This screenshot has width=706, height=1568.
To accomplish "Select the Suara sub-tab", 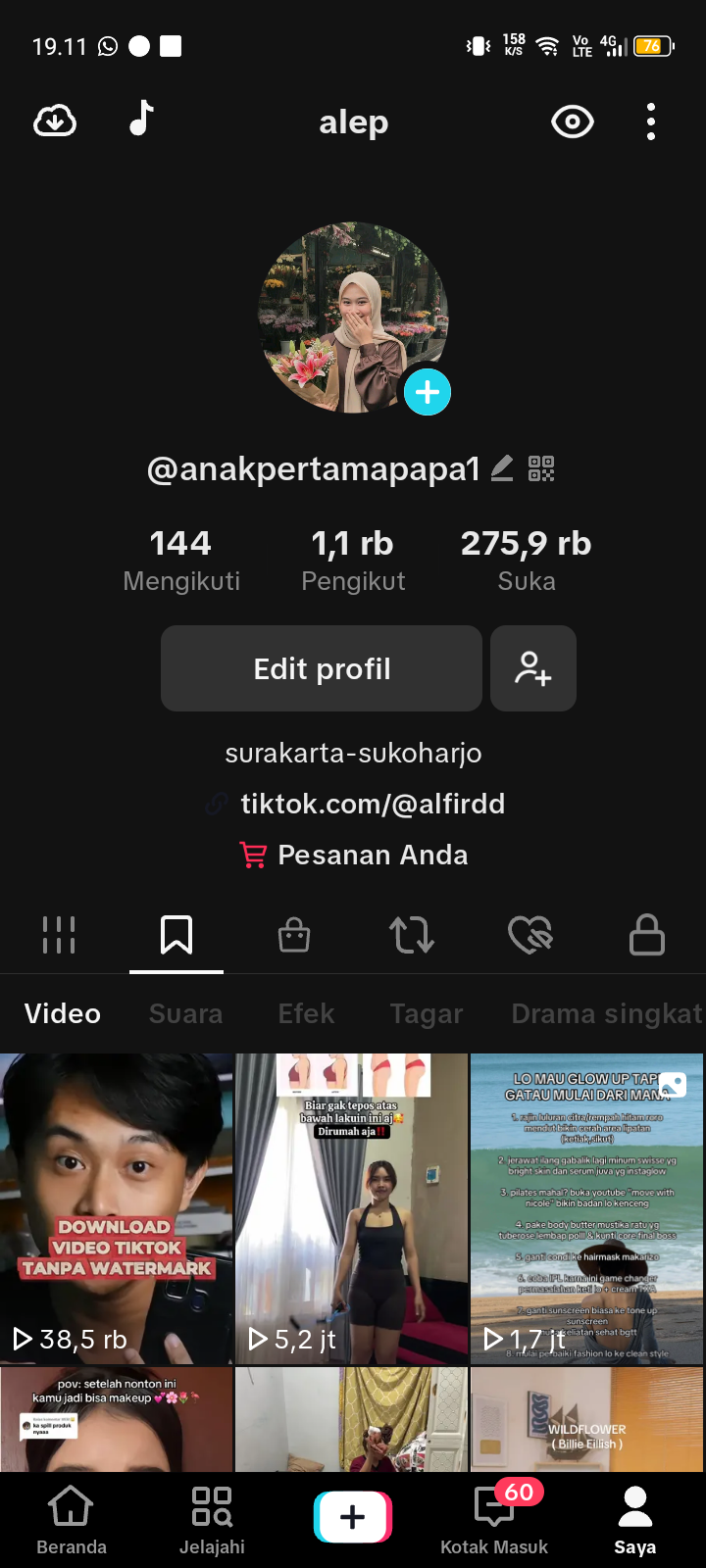I will coord(185,1013).
